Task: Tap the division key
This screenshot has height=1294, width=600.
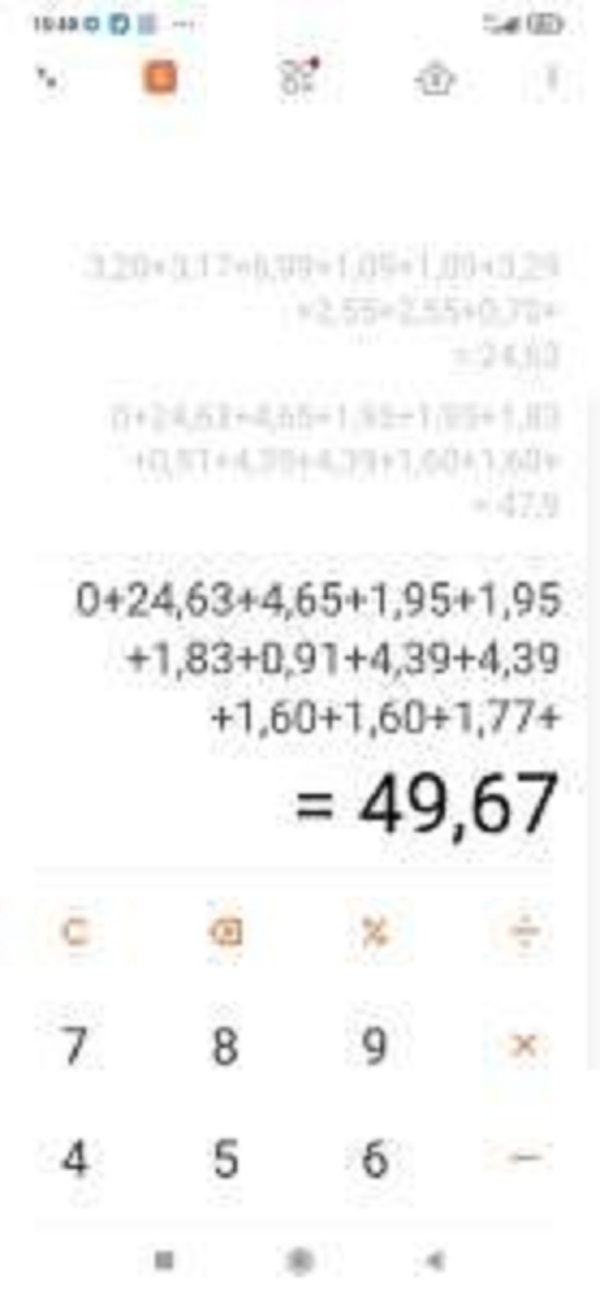Action: tap(525, 933)
